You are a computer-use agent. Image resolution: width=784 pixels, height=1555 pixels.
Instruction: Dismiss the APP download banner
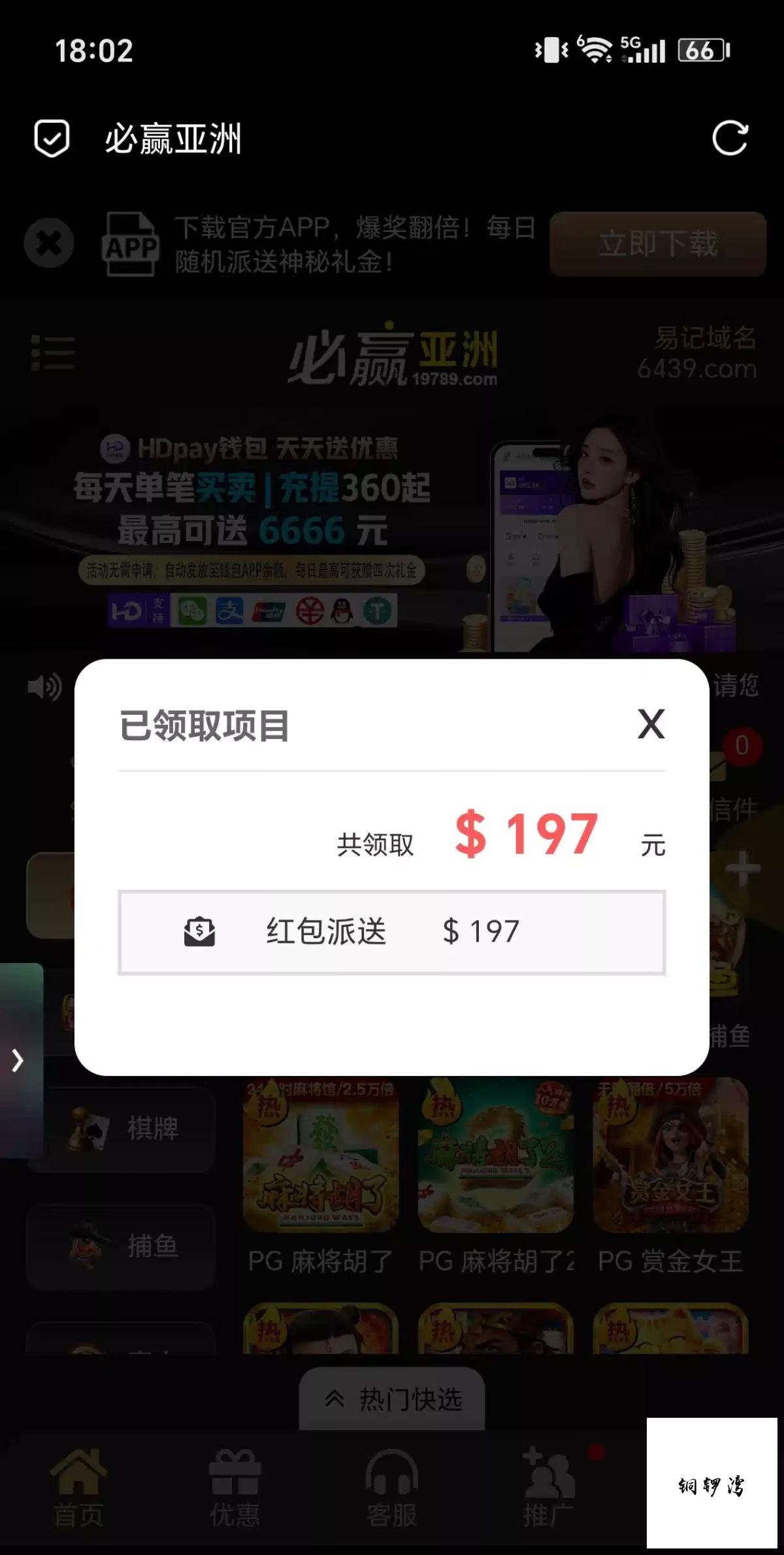(x=49, y=244)
